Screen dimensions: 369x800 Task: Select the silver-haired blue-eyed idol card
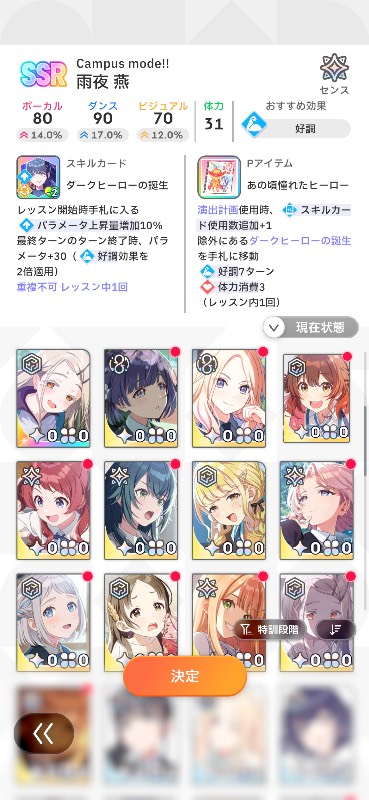pyautogui.click(x=53, y=622)
